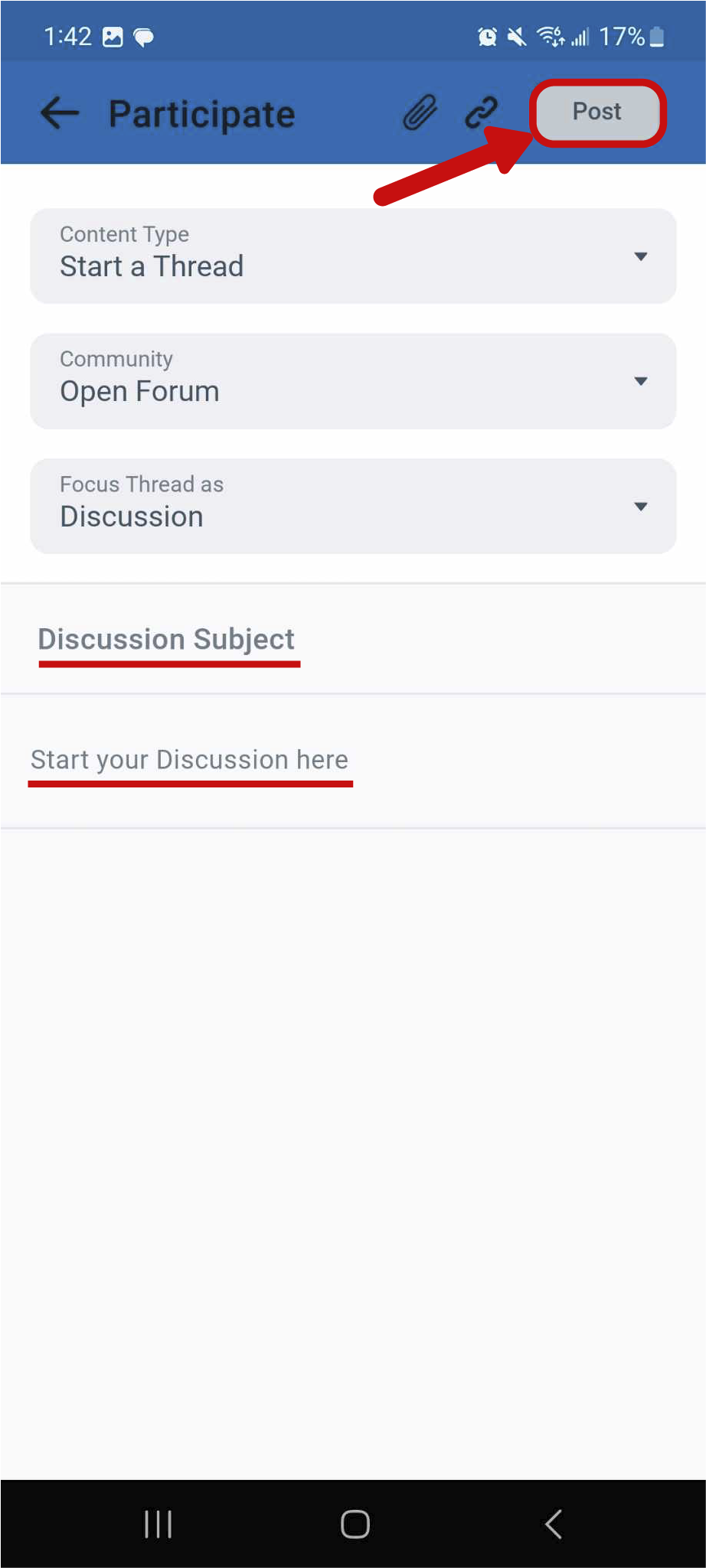
Task: Expand the Content Type dropdown
Action: point(353,256)
